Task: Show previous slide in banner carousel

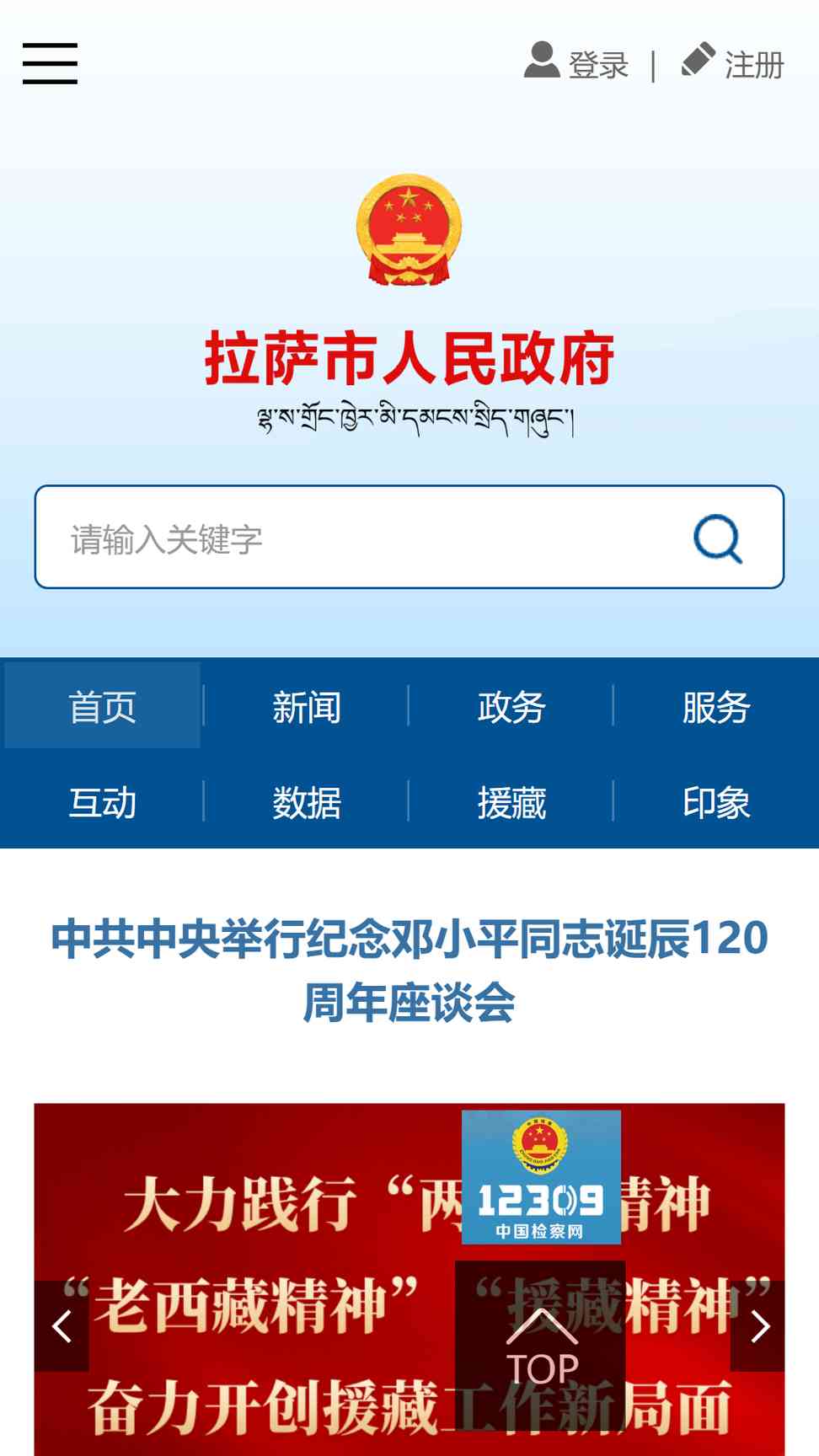Action: pos(62,1326)
